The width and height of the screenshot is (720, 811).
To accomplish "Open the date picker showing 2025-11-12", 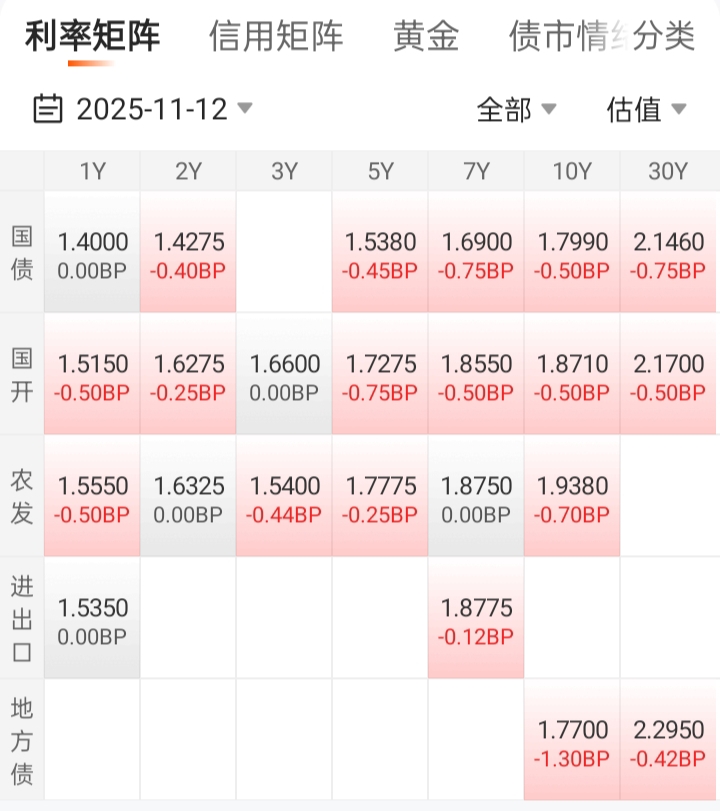I will 143,109.
